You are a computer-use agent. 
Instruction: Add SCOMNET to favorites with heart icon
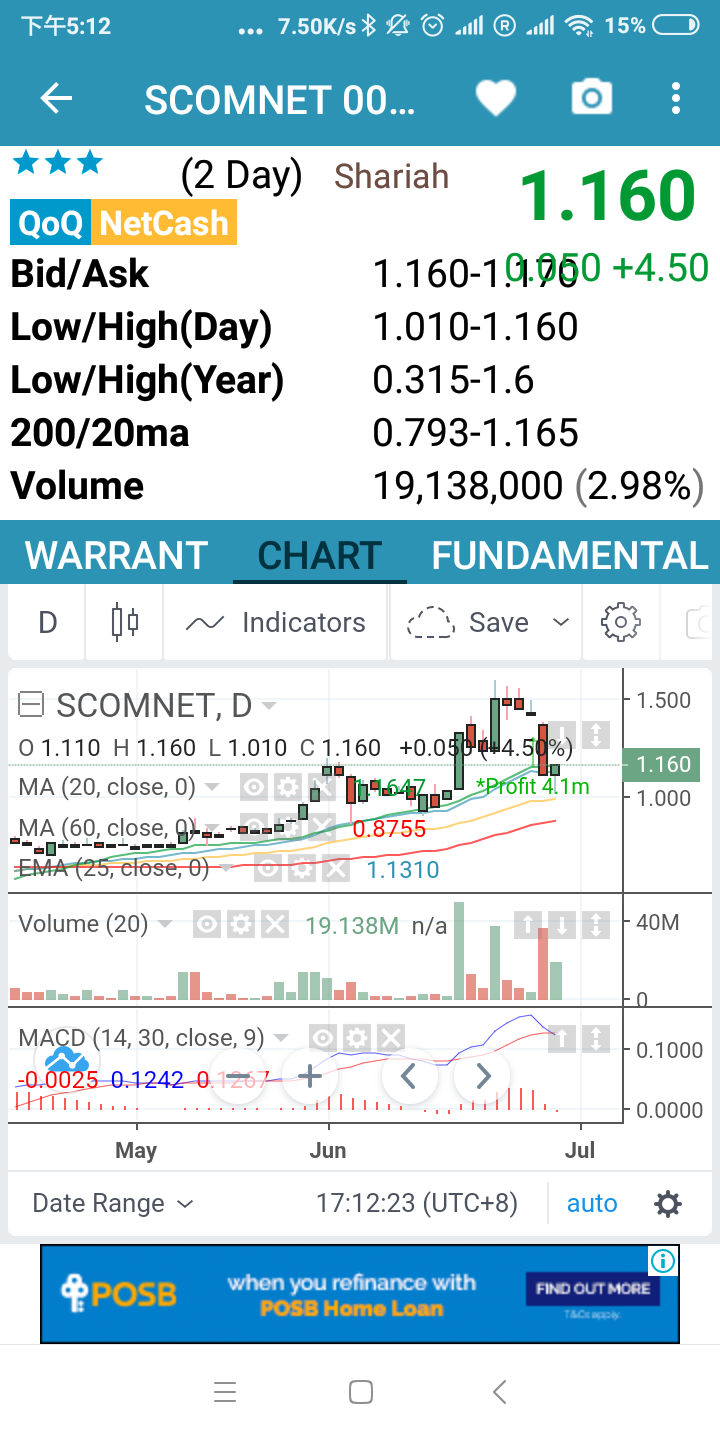496,97
